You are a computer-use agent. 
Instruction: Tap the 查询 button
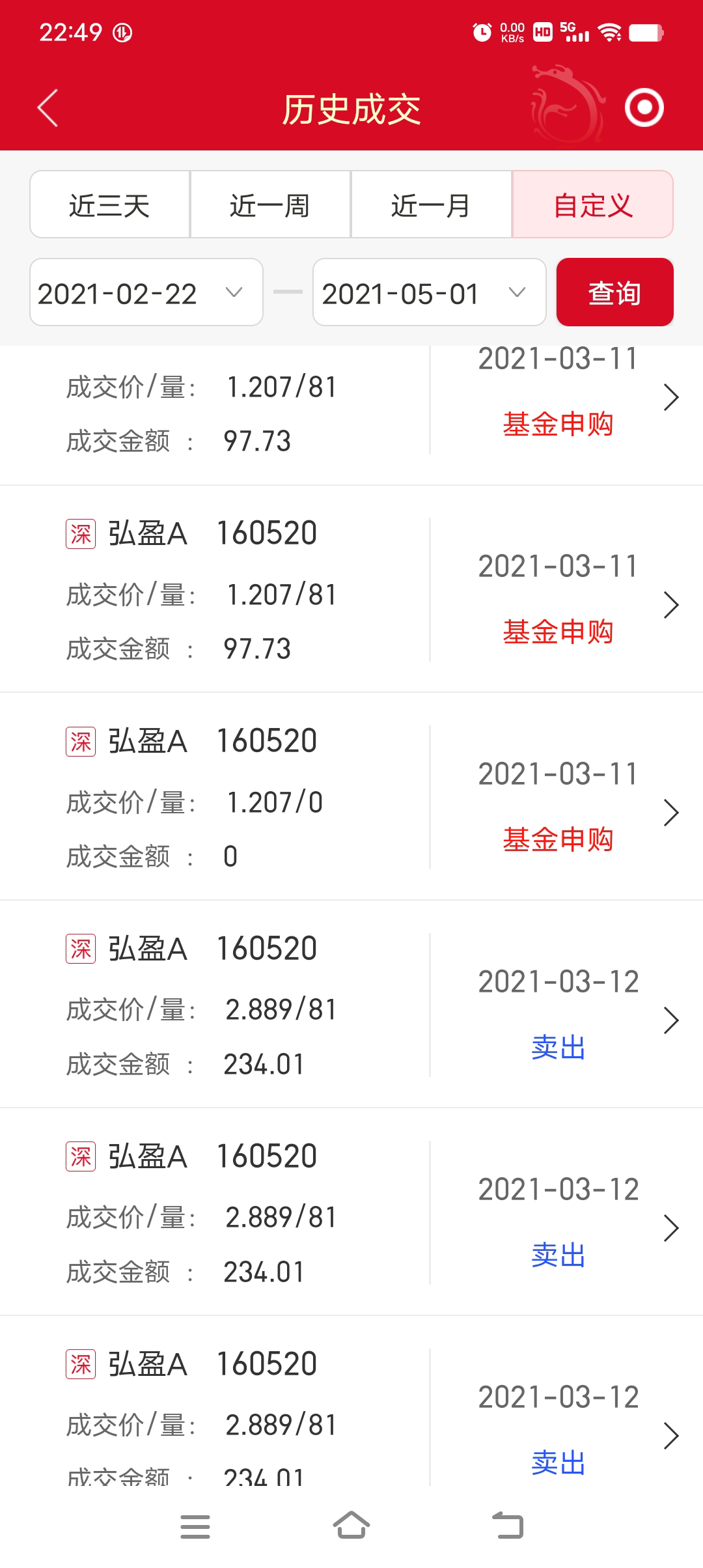(x=614, y=293)
